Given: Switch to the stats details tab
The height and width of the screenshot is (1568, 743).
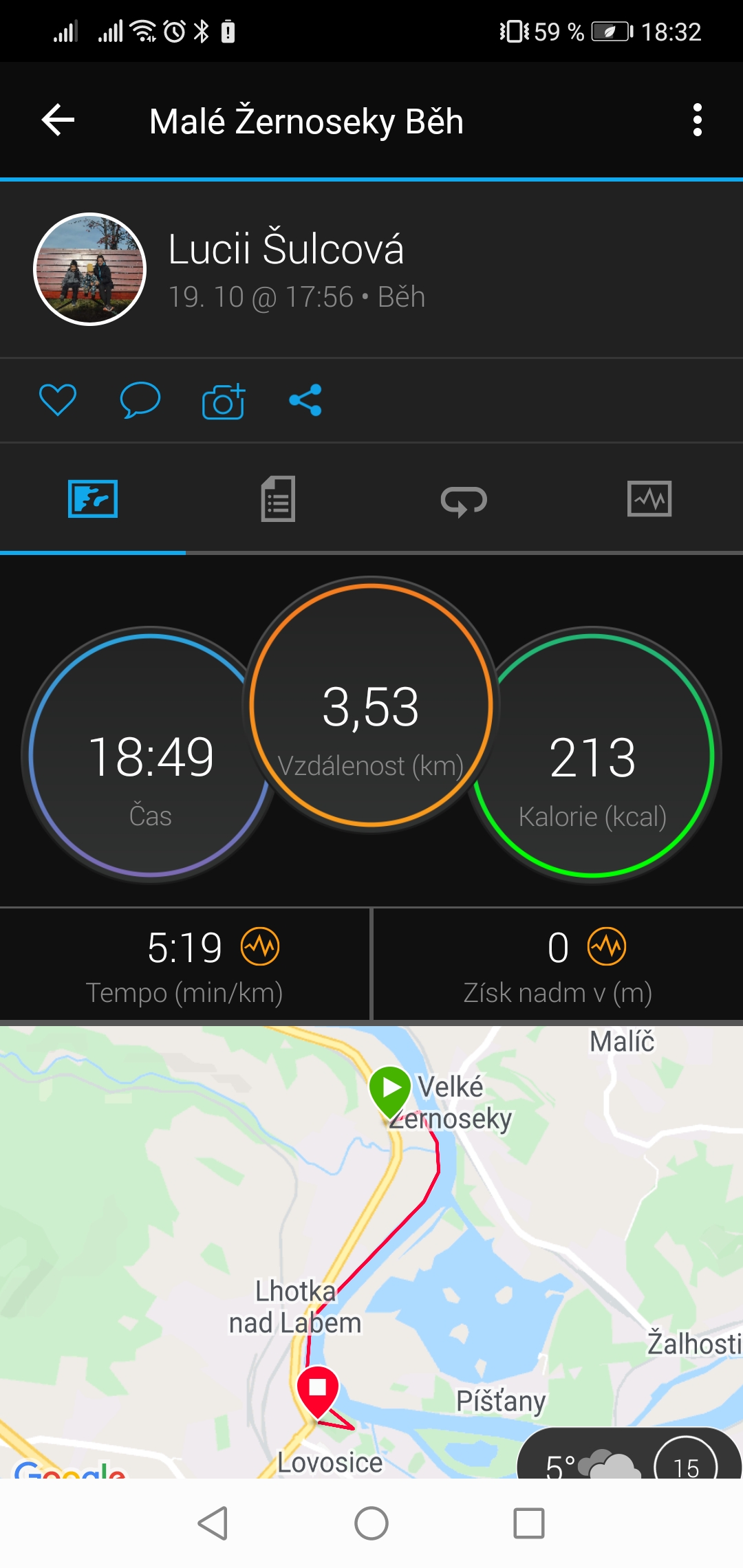Looking at the screenshot, I should tap(279, 499).
